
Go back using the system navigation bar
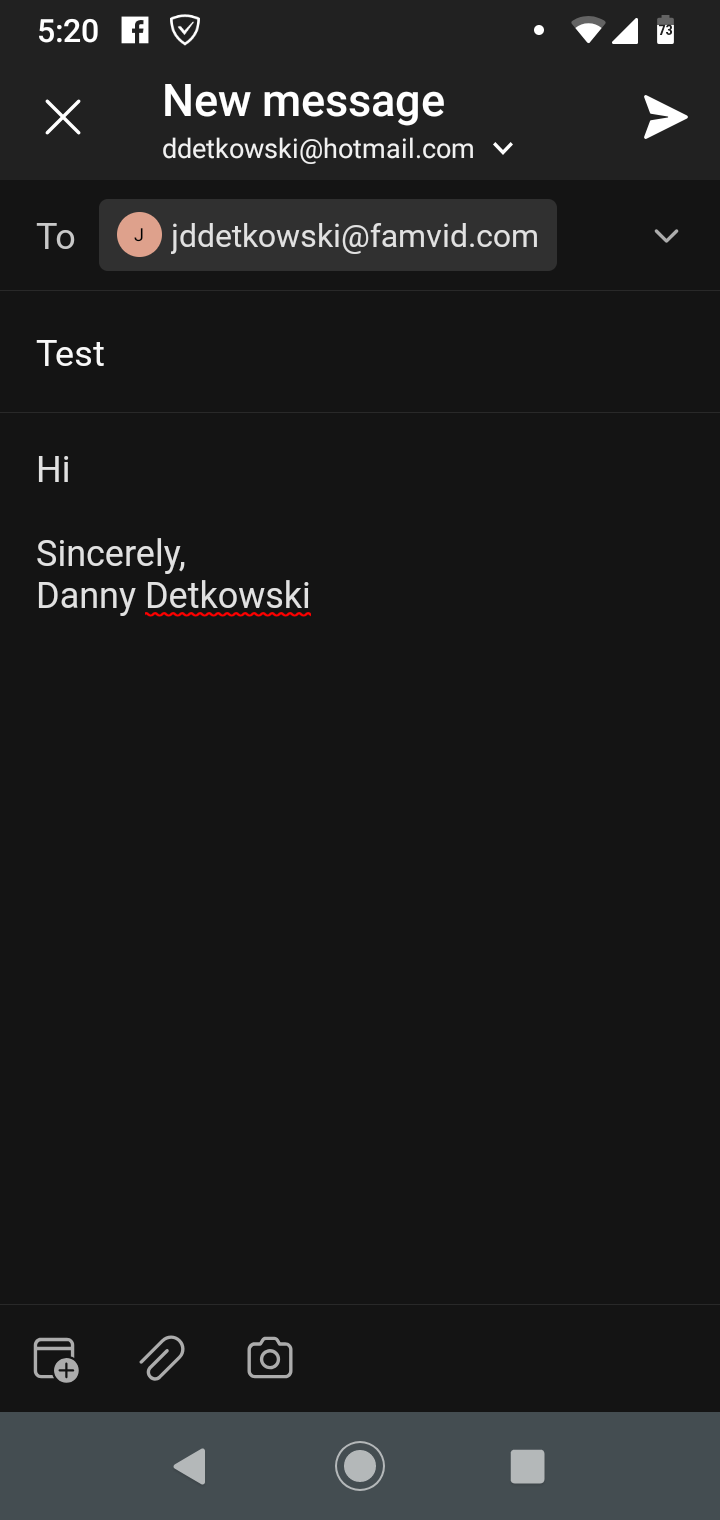[x=190, y=1466]
